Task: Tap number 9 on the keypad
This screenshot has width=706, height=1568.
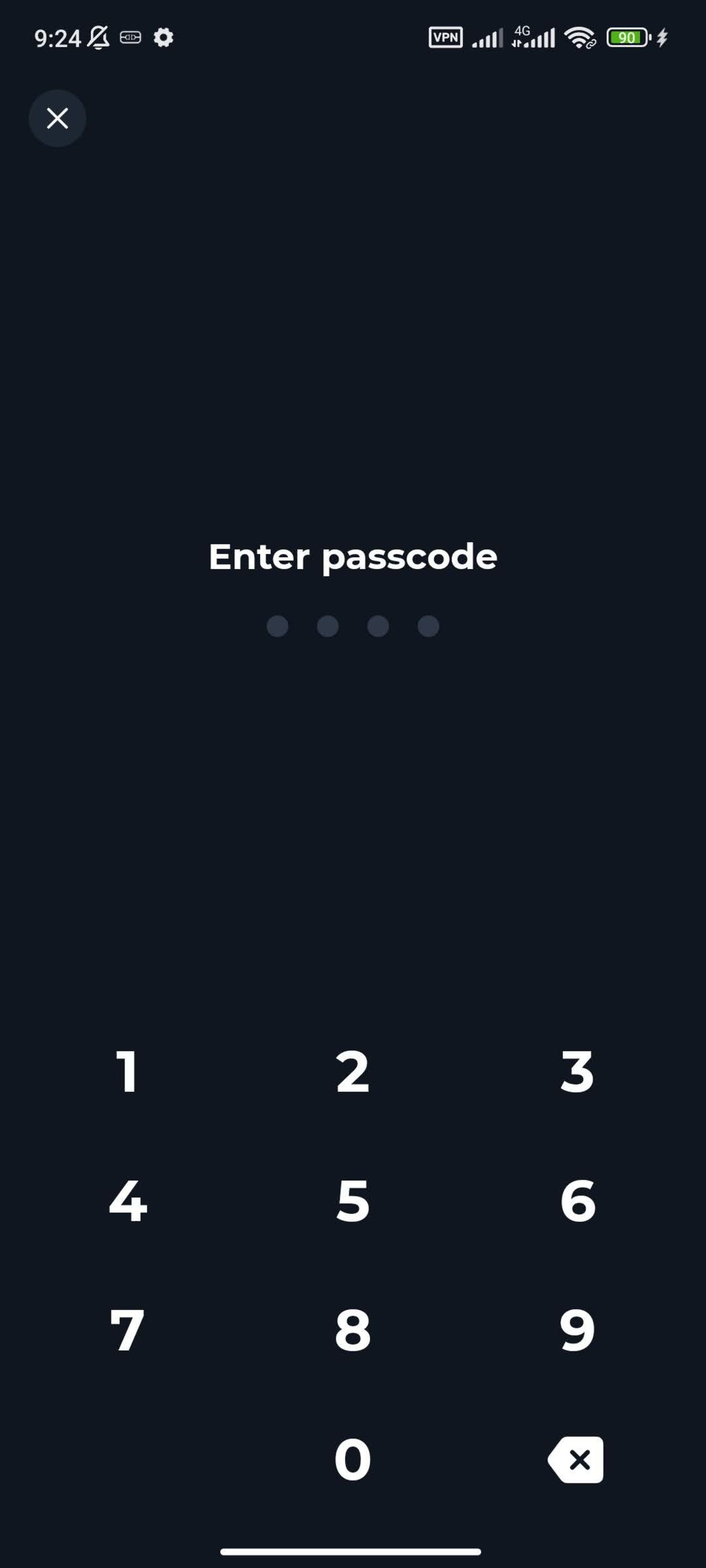Action: (x=577, y=1330)
